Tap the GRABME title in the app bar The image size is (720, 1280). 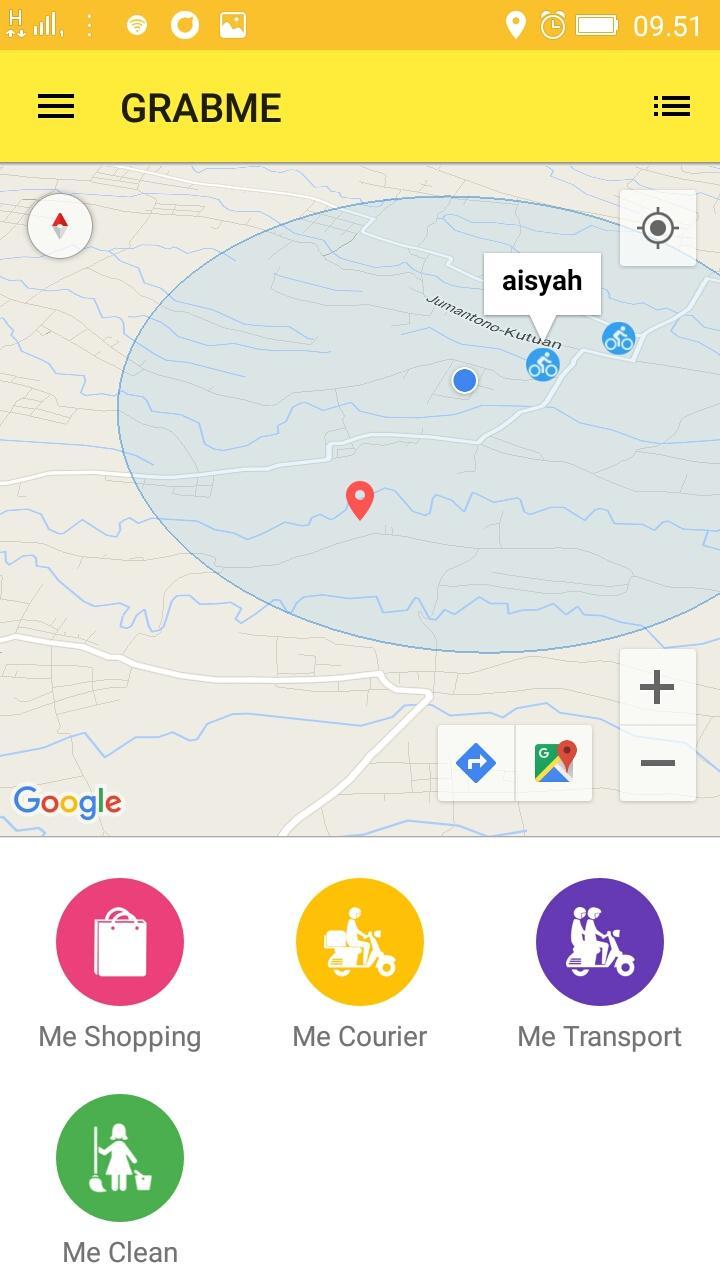tap(200, 108)
